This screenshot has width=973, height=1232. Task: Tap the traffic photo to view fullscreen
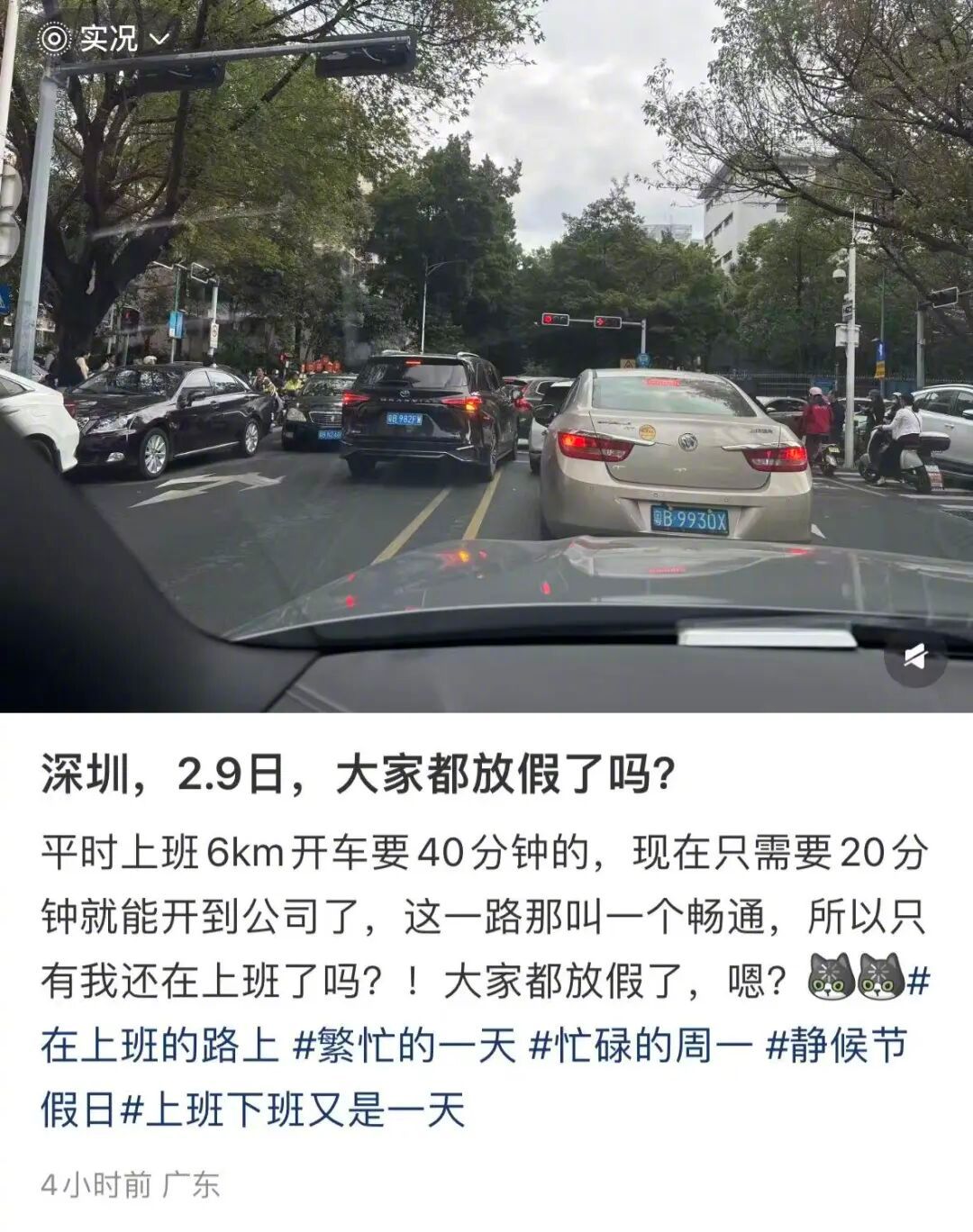486,360
